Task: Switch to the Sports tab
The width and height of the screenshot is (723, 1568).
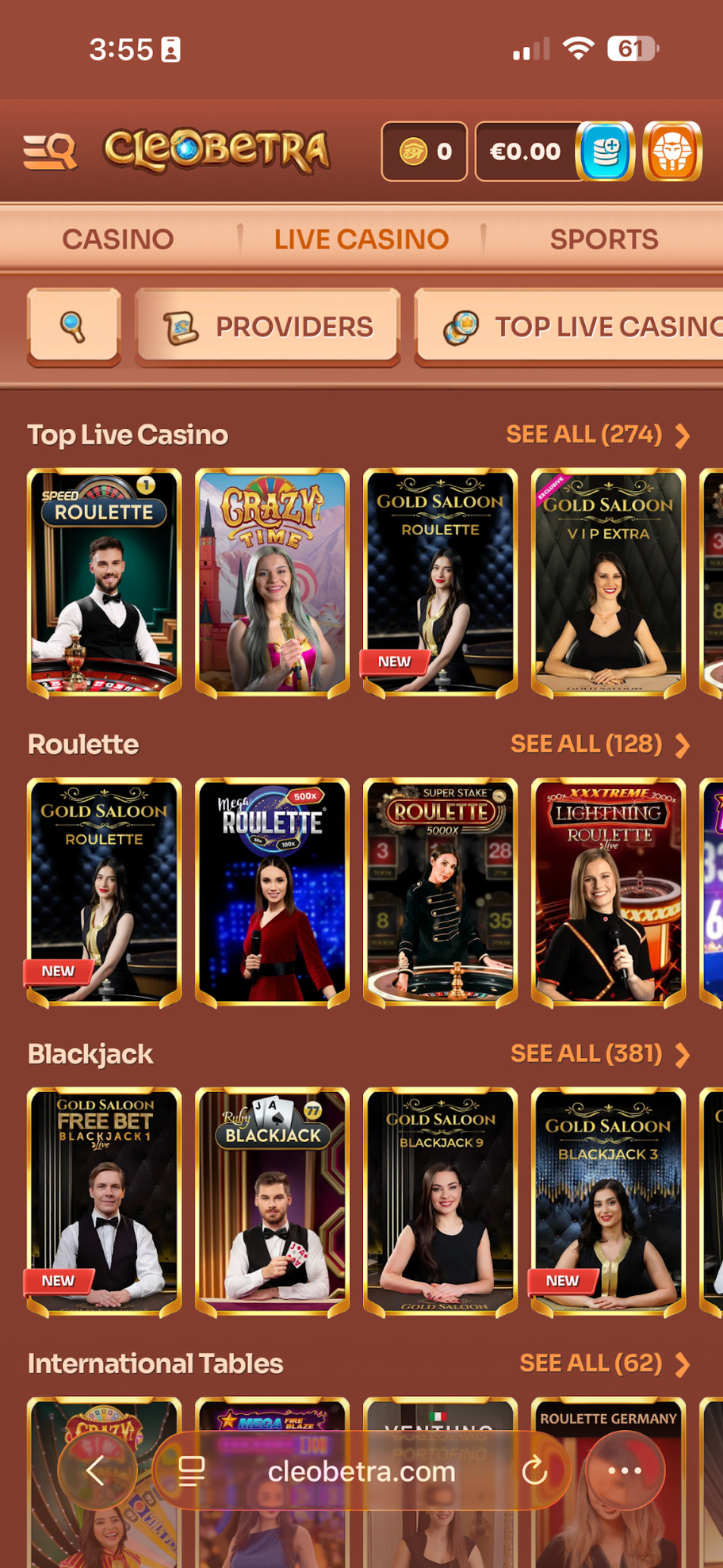Action: (603, 239)
